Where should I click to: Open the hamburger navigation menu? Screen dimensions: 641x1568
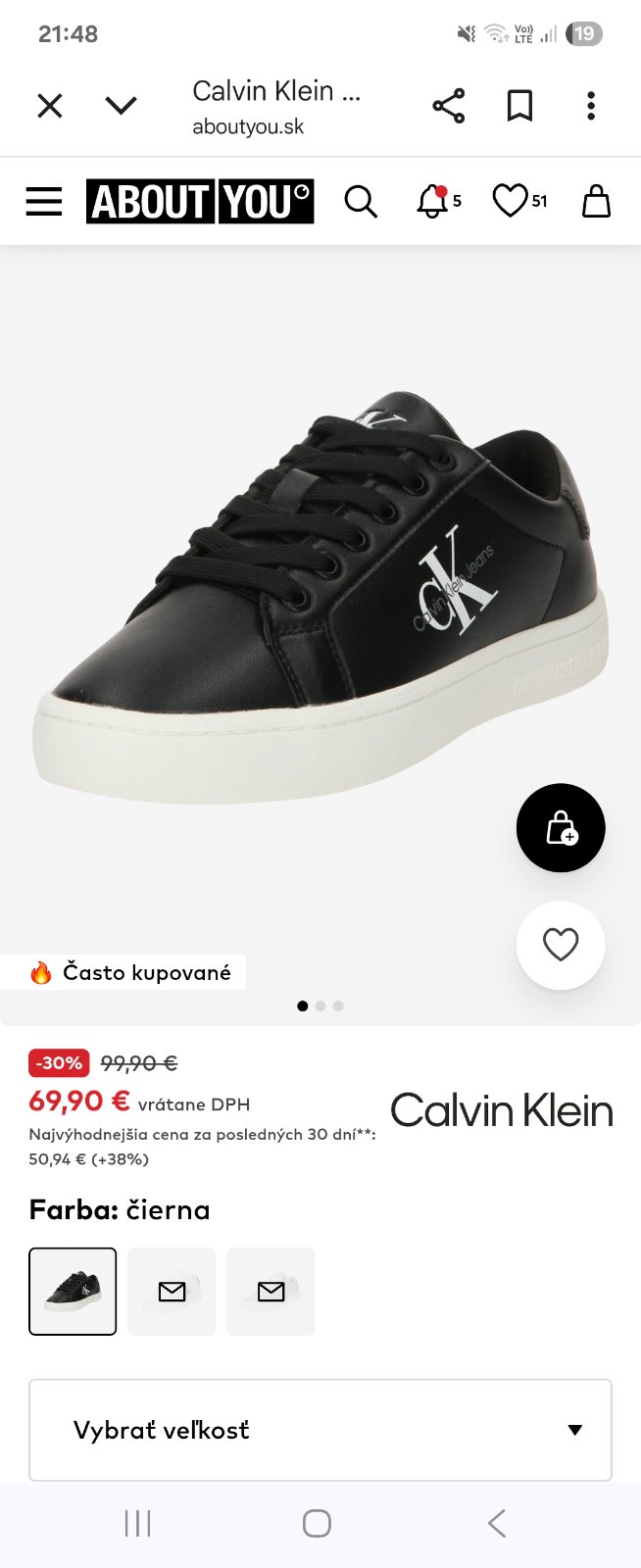44,202
